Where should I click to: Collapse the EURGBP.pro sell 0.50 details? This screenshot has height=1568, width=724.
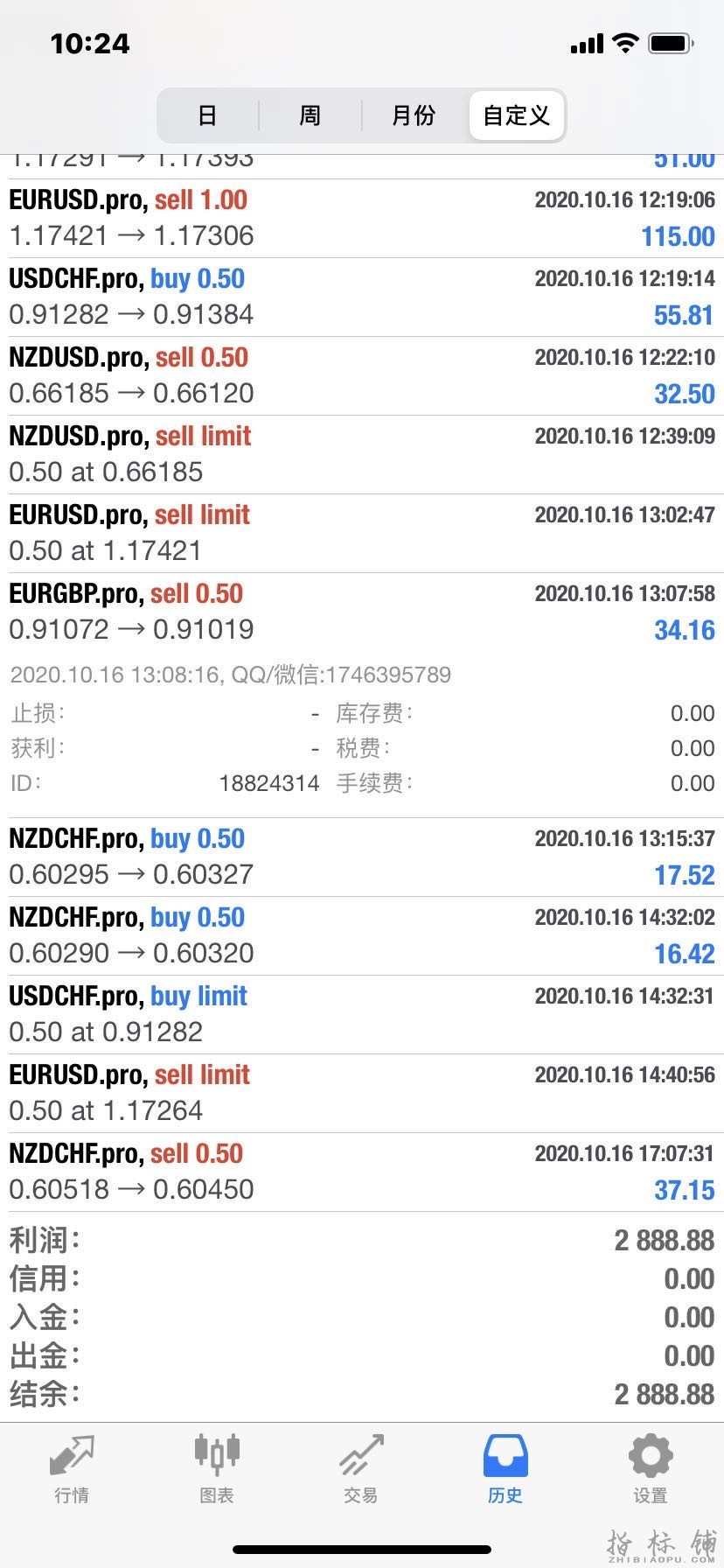coord(362,612)
